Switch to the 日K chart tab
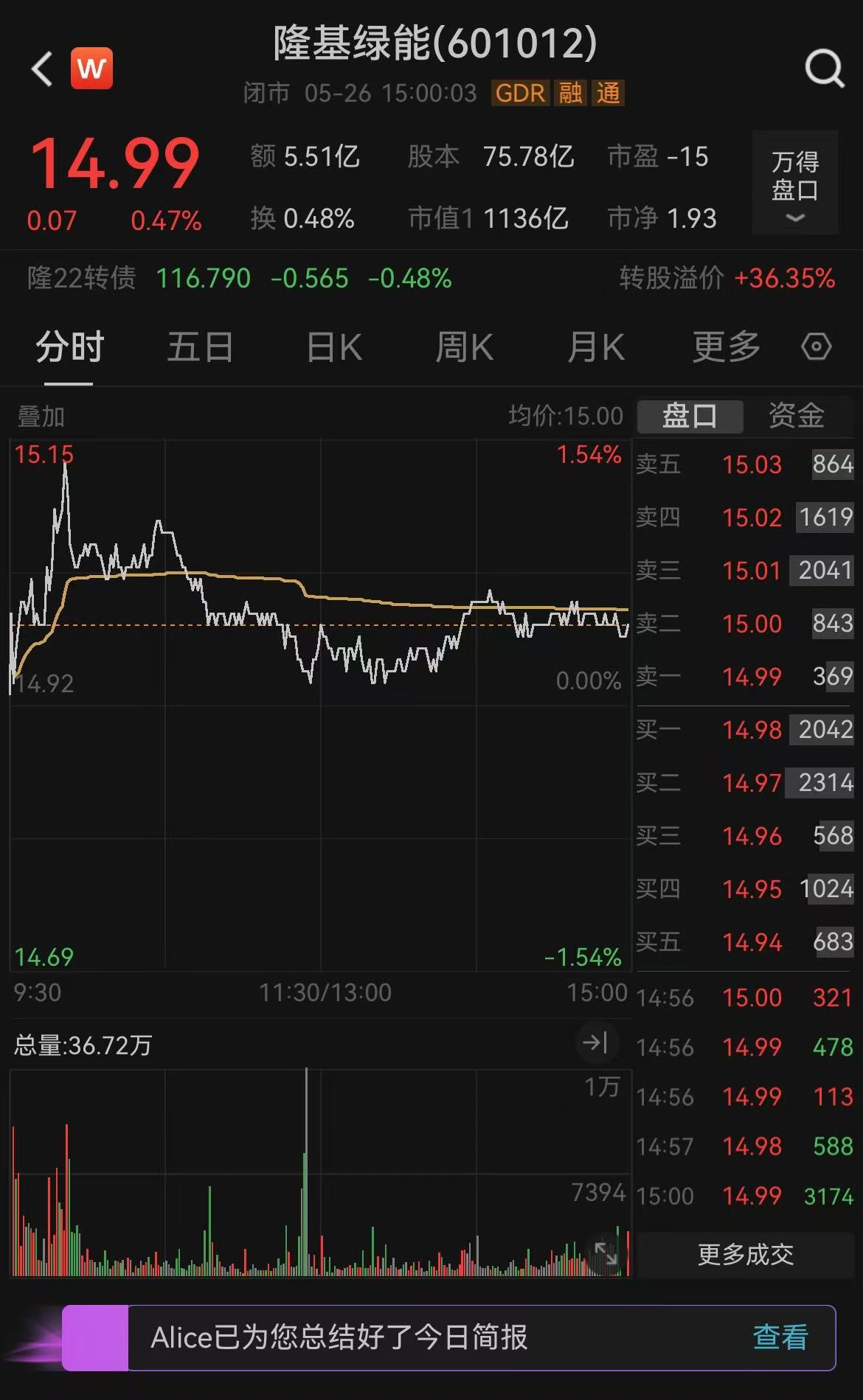Image resolution: width=863 pixels, height=1400 pixels. click(333, 346)
